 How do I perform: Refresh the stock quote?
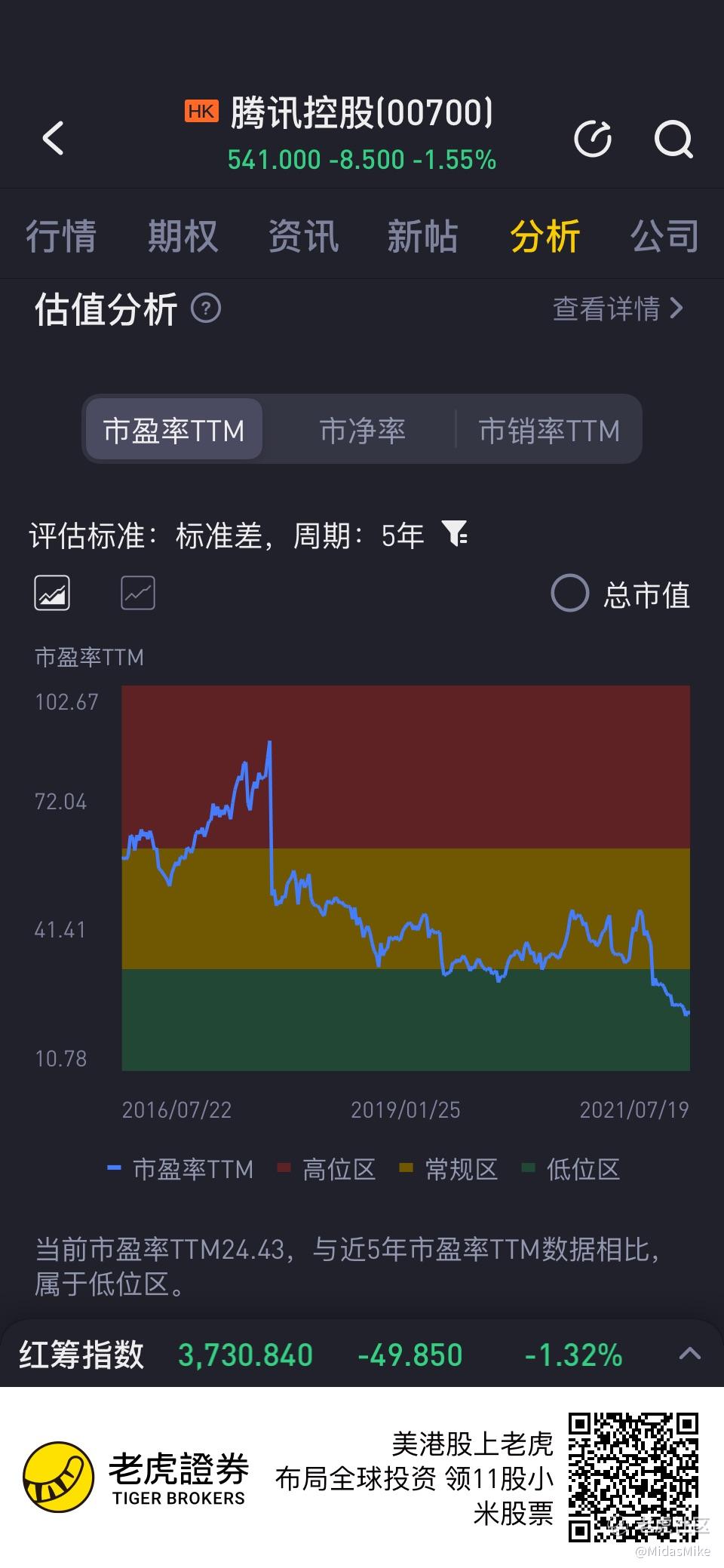[x=593, y=138]
